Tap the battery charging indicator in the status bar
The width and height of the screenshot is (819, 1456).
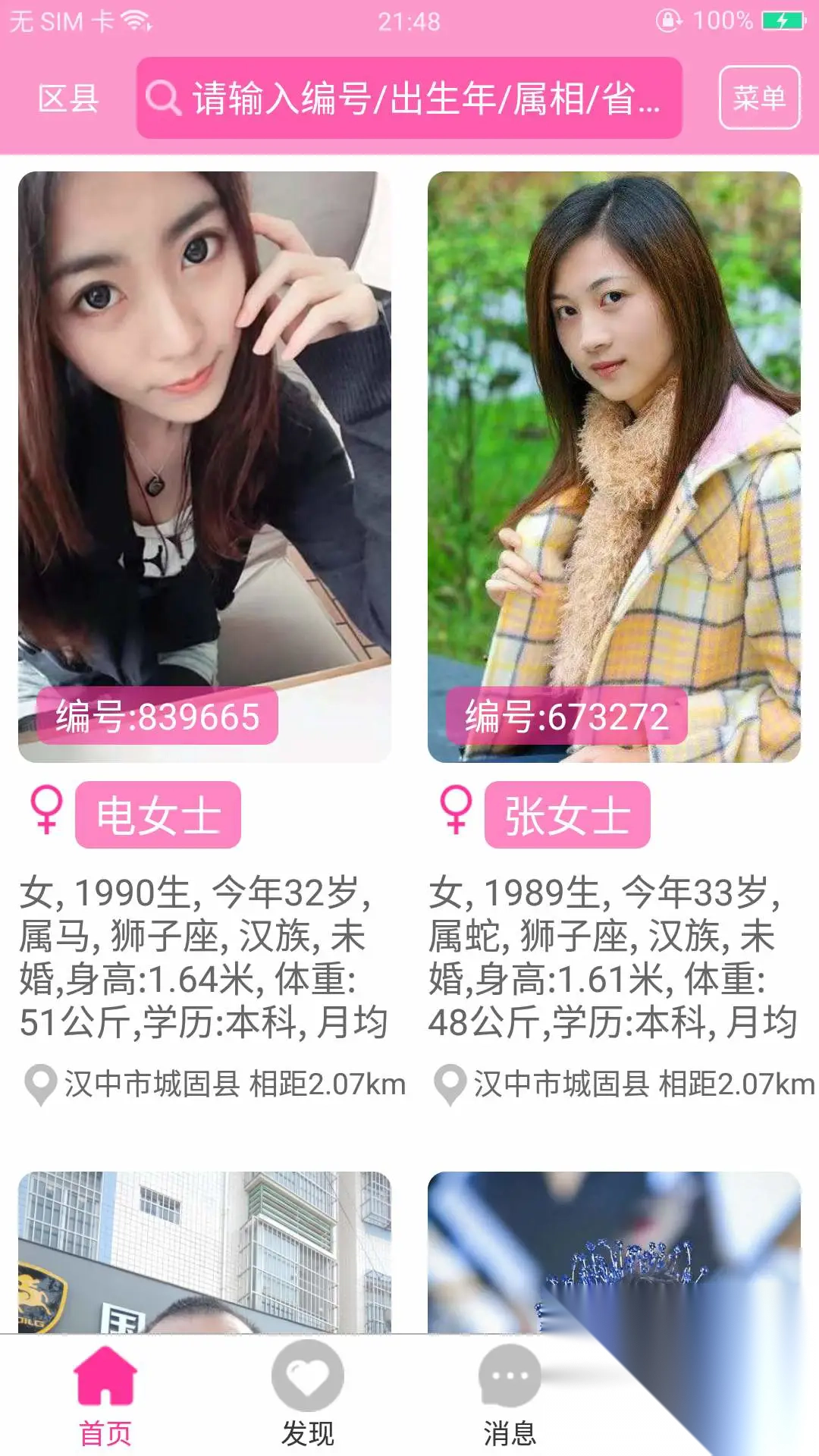coord(783,20)
